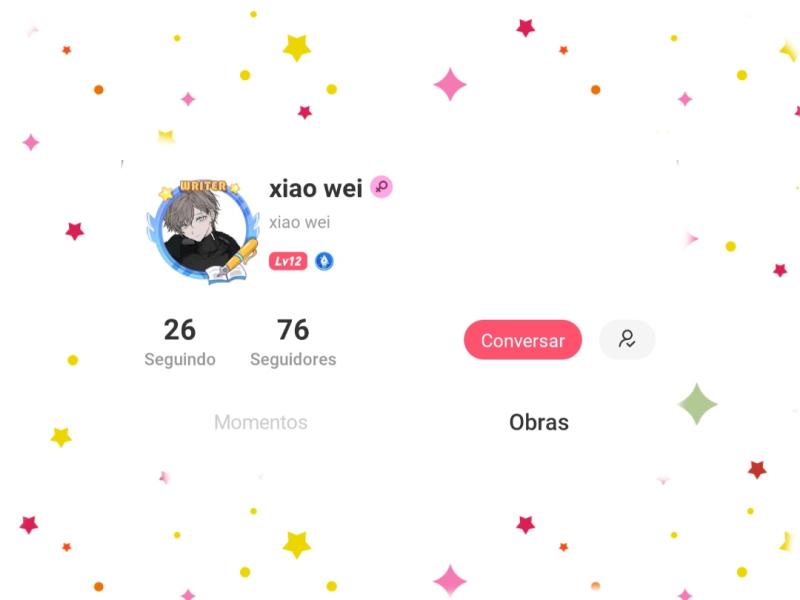
Task: Start a chat via Conversar button
Action: (x=522, y=340)
